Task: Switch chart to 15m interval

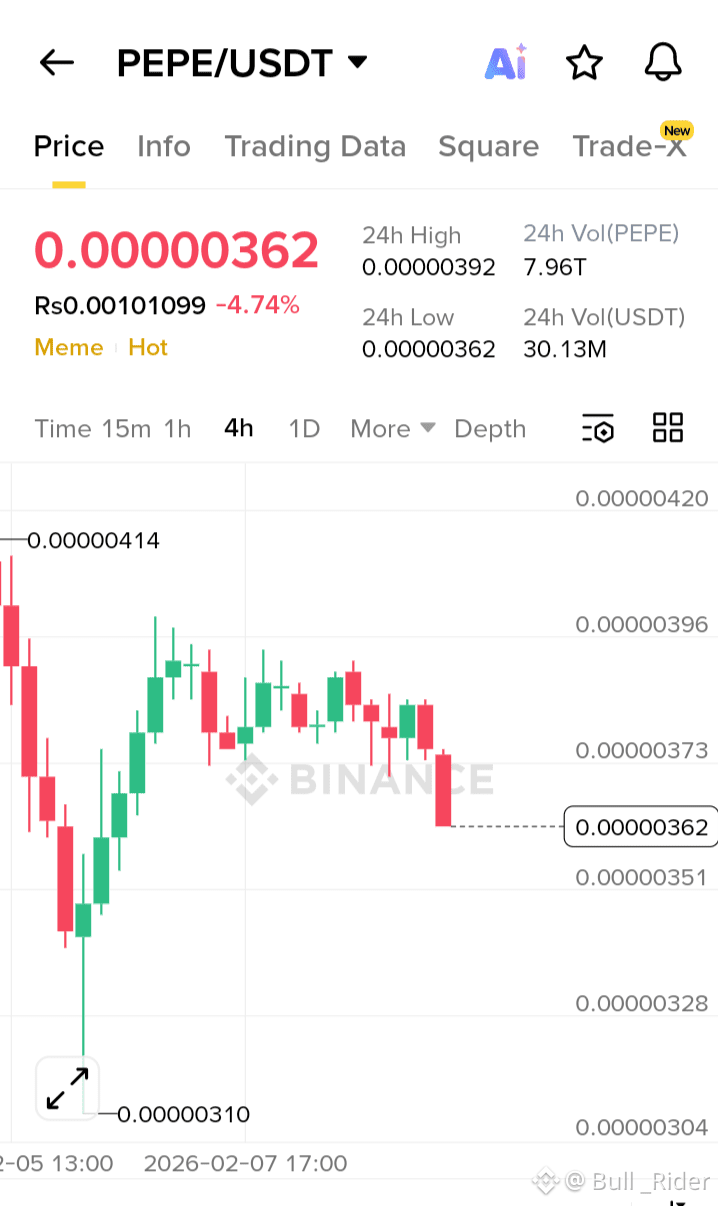Action: click(126, 429)
